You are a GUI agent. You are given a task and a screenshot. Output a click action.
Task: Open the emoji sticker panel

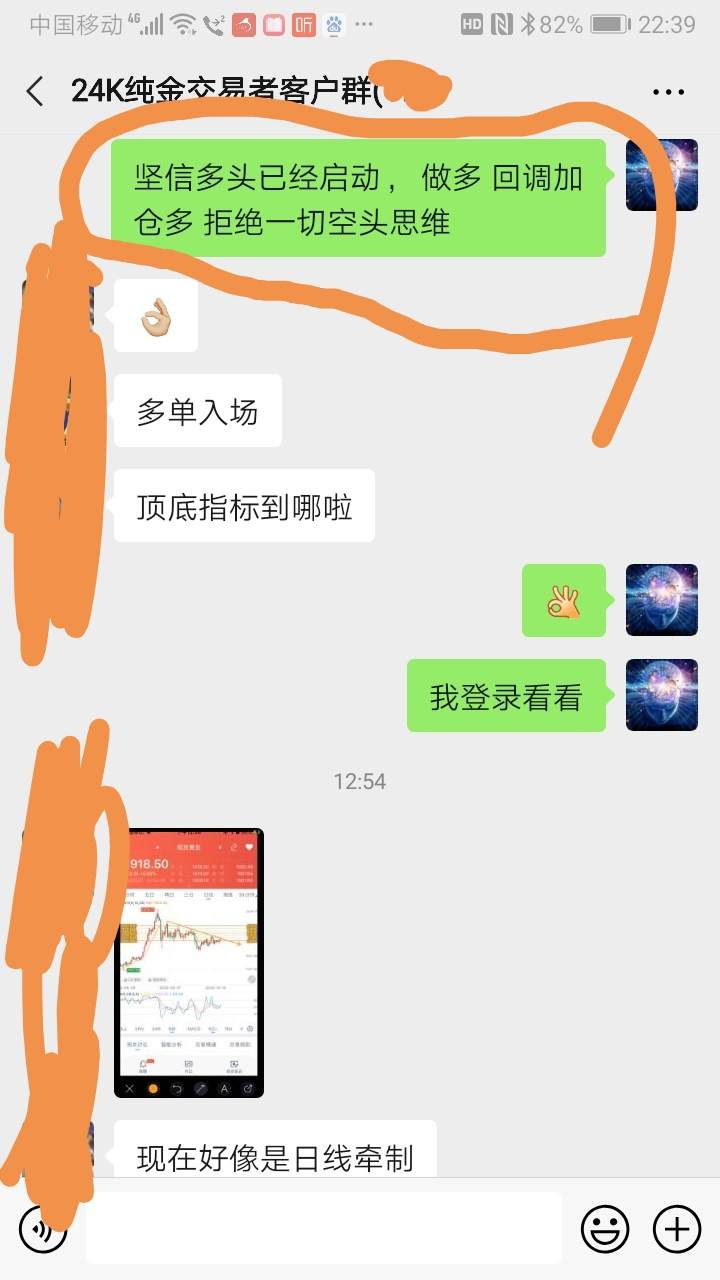tap(605, 1228)
